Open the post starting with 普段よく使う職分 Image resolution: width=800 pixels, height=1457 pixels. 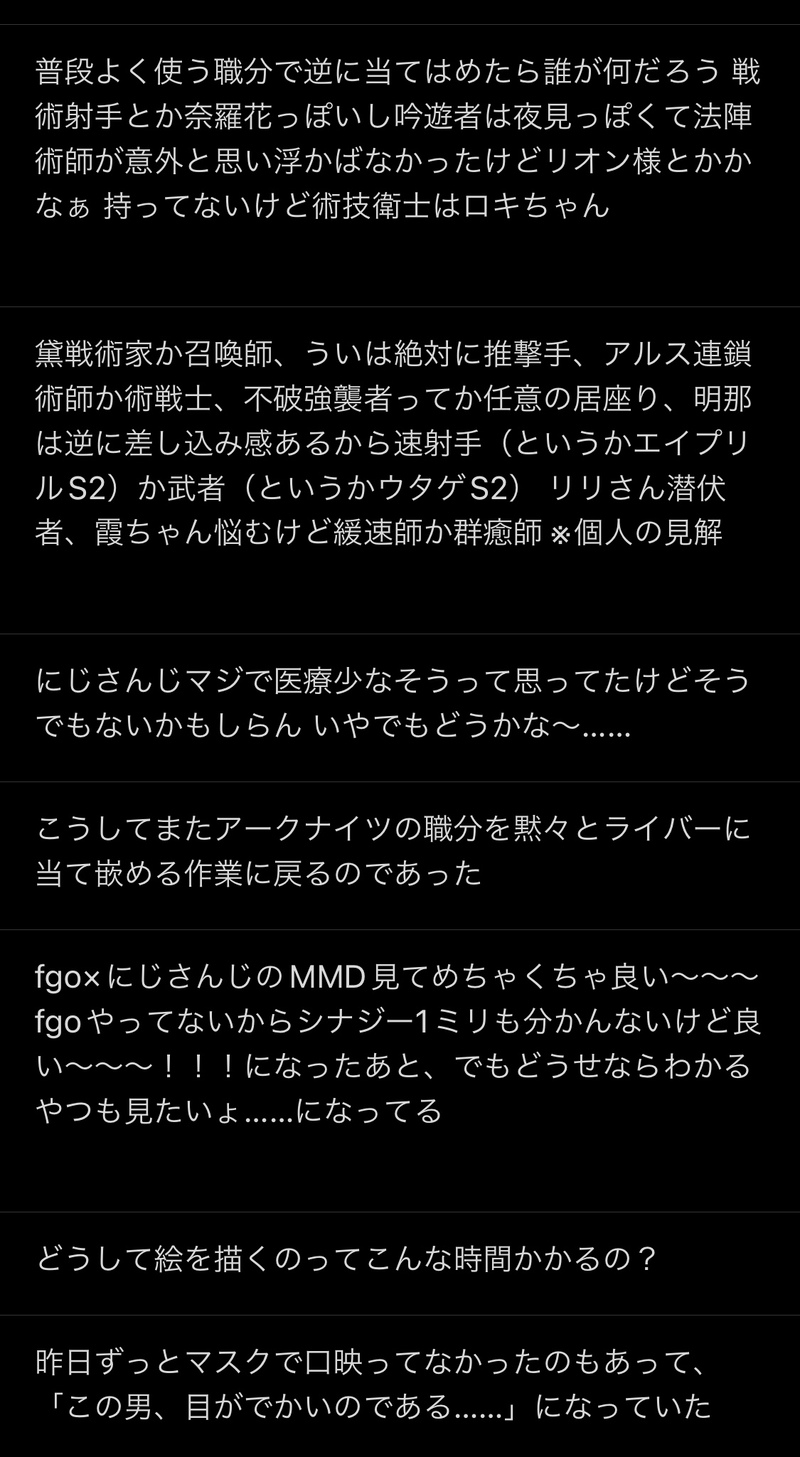pos(394,138)
